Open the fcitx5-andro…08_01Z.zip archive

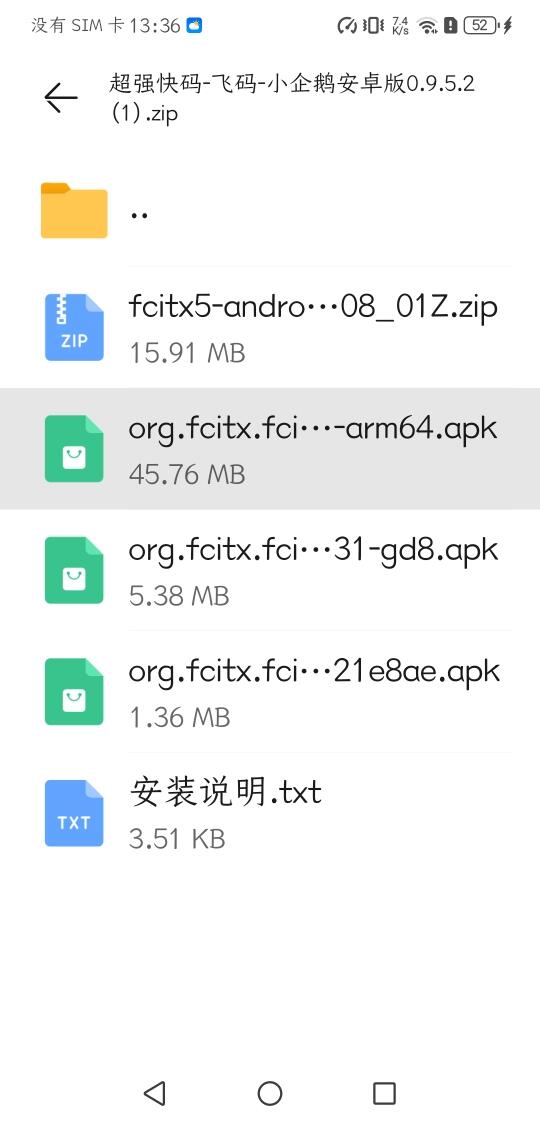[270, 327]
